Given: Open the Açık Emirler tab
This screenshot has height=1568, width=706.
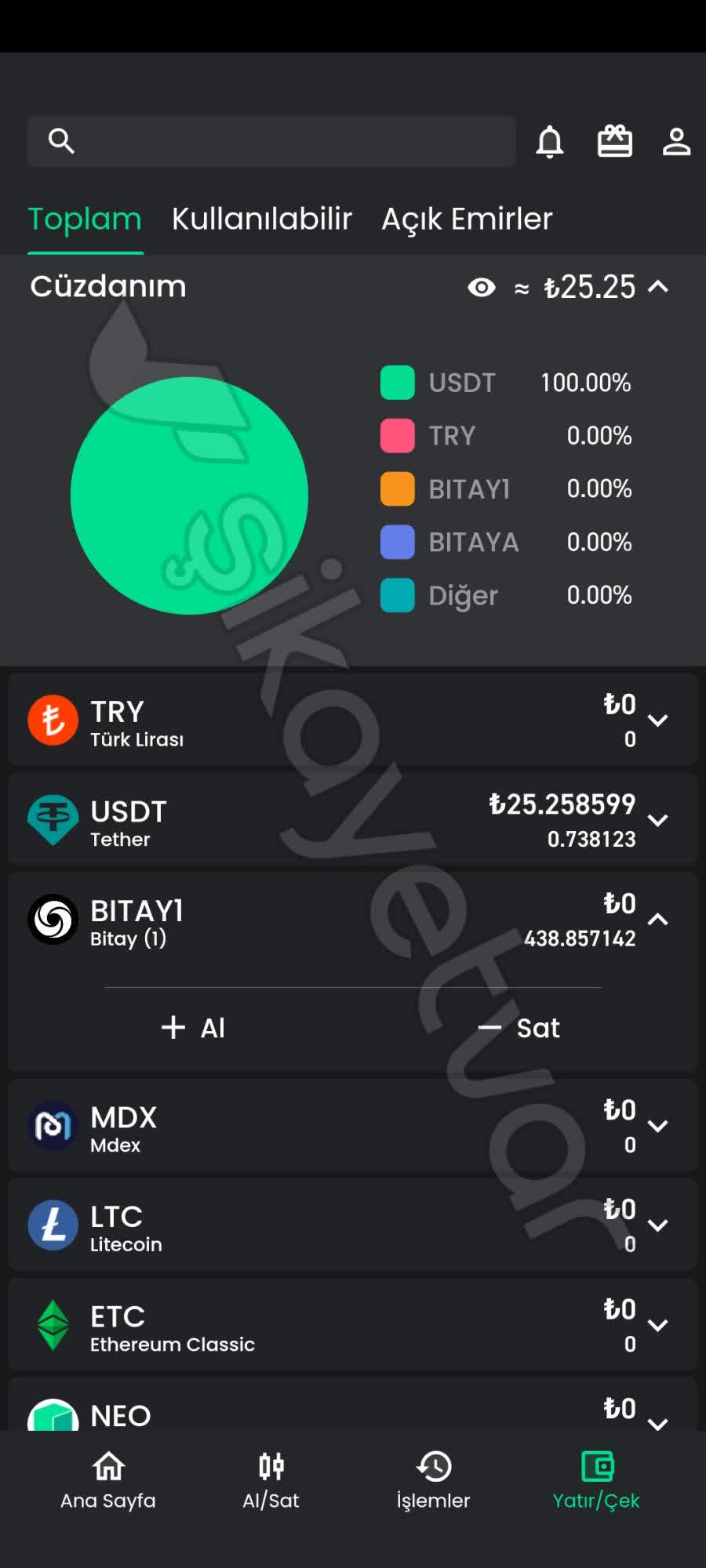Looking at the screenshot, I should [x=467, y=220].
